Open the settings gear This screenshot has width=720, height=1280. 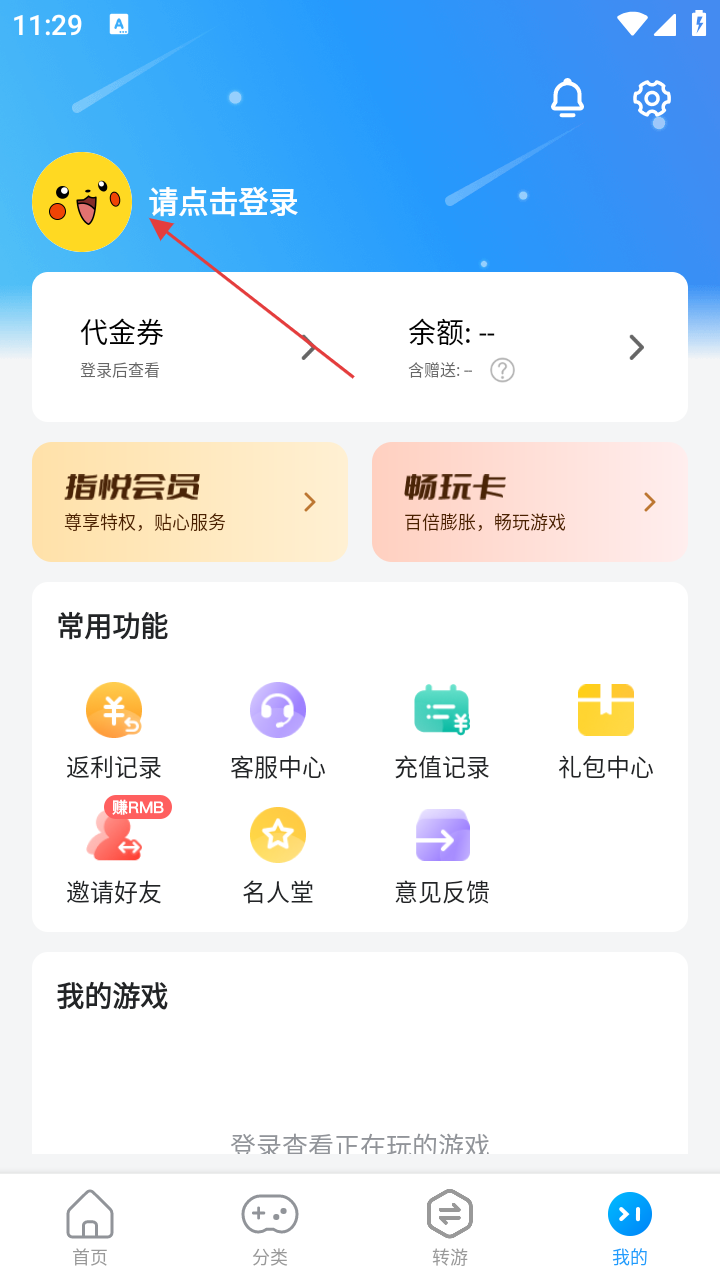click(651, 98)
